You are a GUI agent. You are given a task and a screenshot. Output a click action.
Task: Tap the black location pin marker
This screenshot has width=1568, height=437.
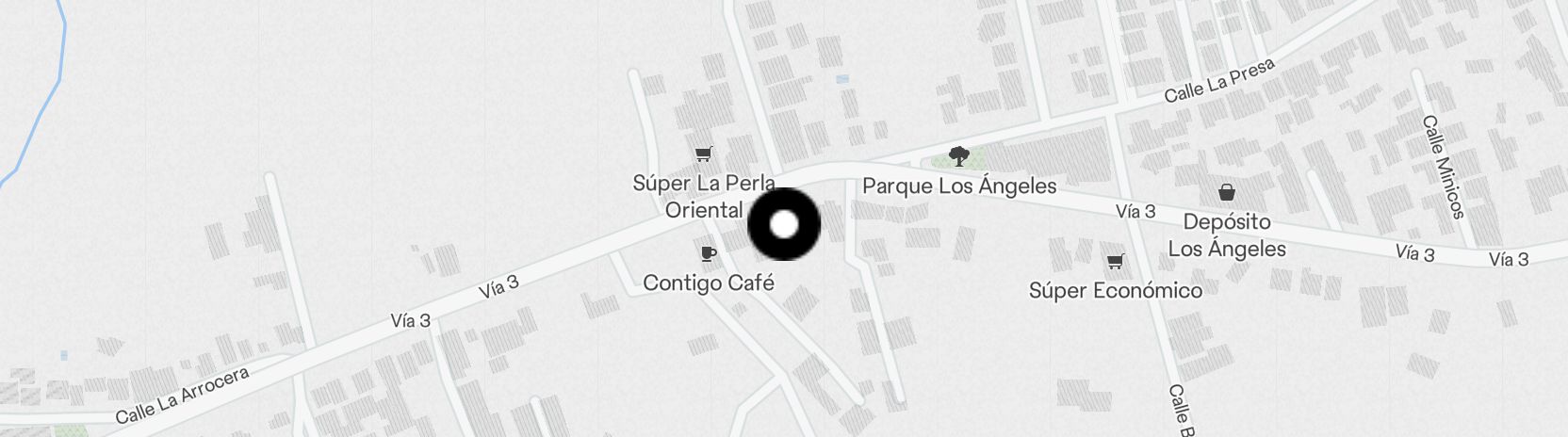(784, 224)
